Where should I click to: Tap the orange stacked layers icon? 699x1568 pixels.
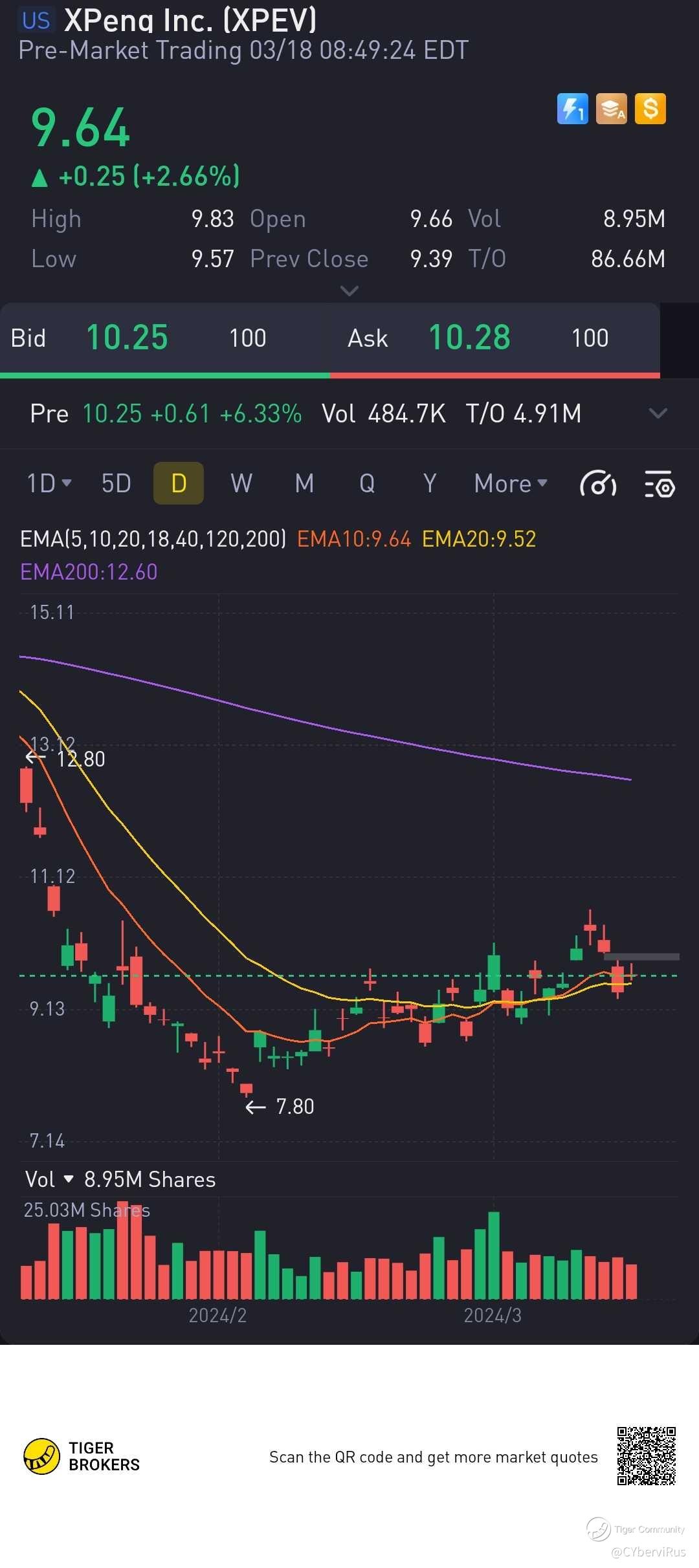click(x=611, y=109)
